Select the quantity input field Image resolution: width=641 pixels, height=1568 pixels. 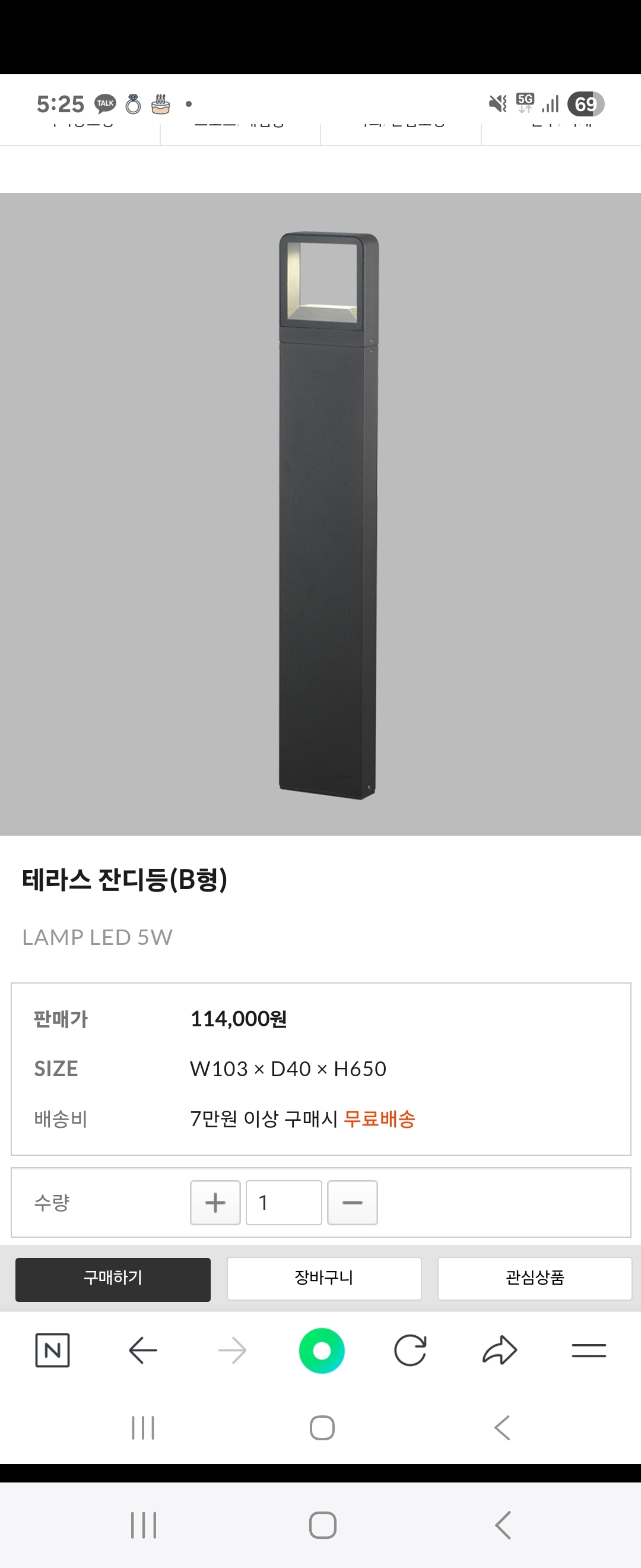coord(283,1202)
